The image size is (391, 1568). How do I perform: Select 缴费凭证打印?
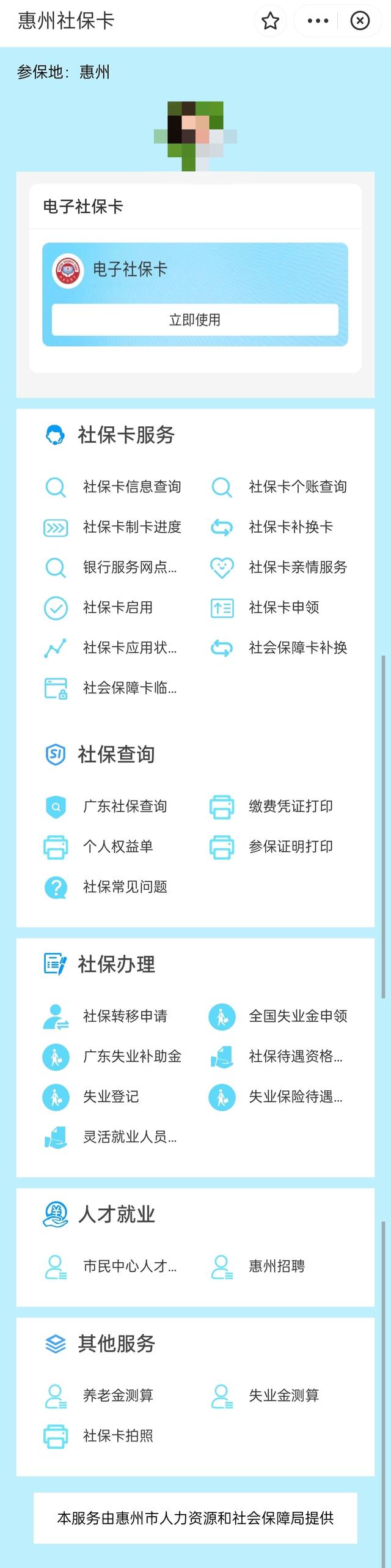[x=290, y=807]
